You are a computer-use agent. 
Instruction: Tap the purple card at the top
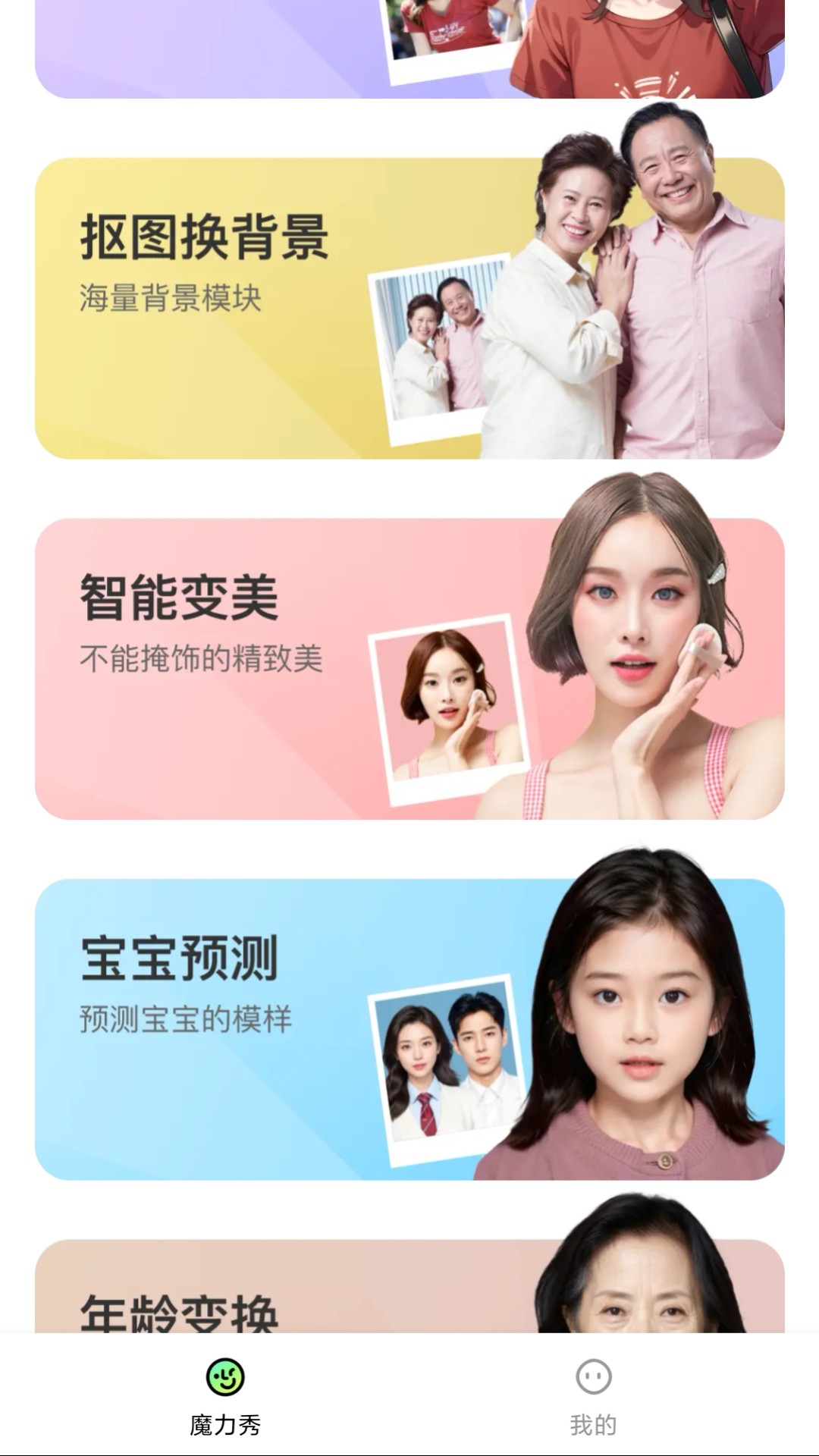click(409, 49)
